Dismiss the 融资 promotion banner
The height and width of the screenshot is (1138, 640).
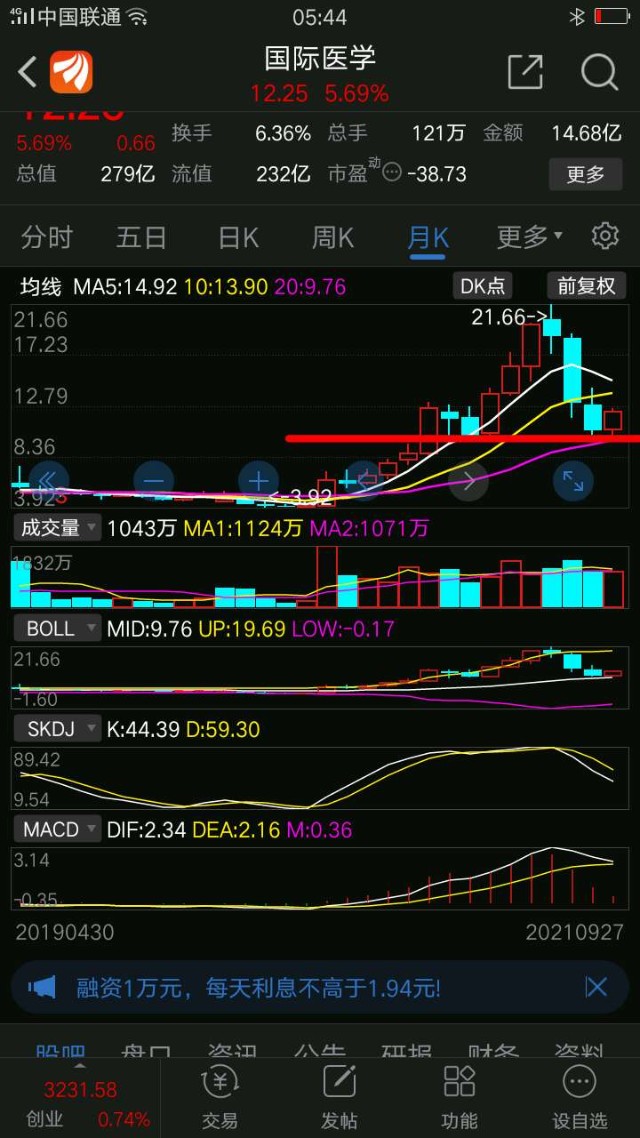pyautogui.click(x=596, y=987)
